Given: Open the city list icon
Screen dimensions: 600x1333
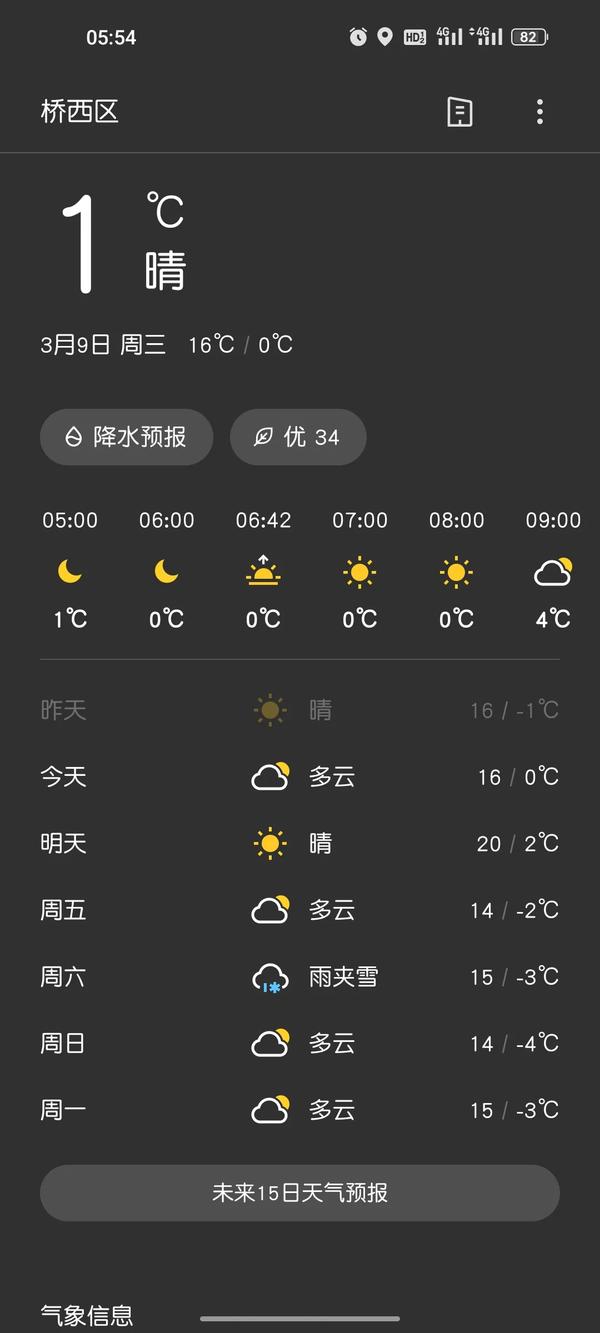Looking at the screenshot, I should [459, 112].
